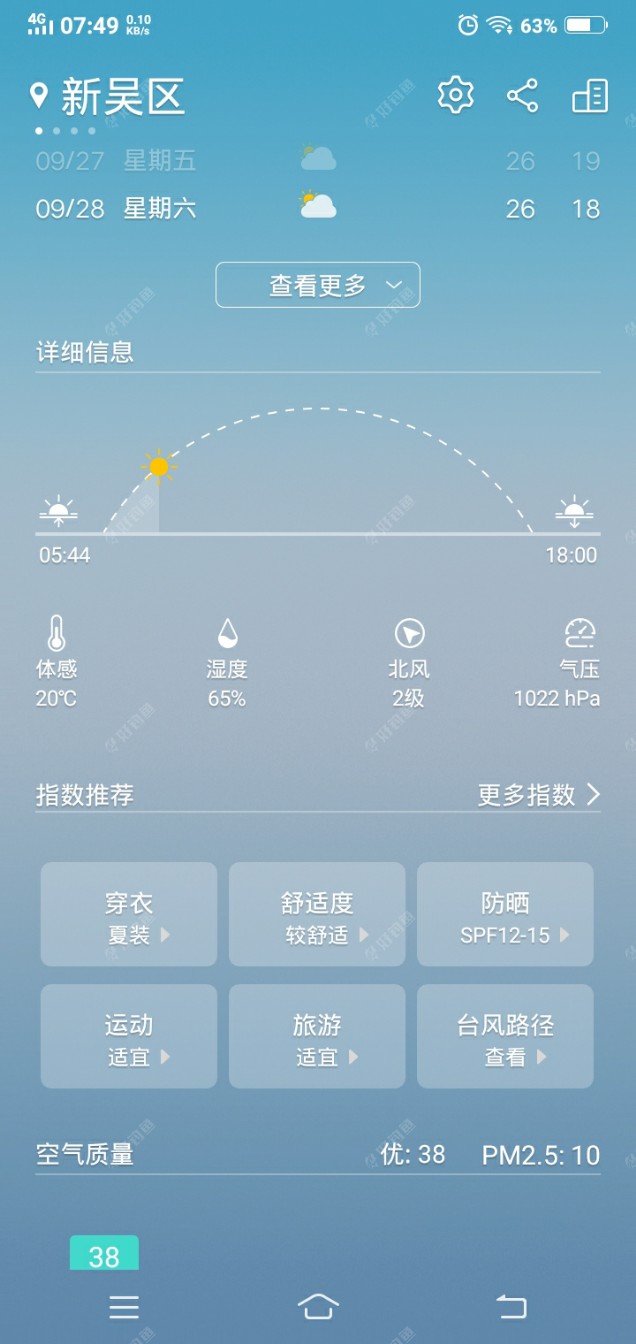The height and width of the screenshot is (1344, 636).
Task: Expand forecast with 查看更多
Action: tap(318, 285)
